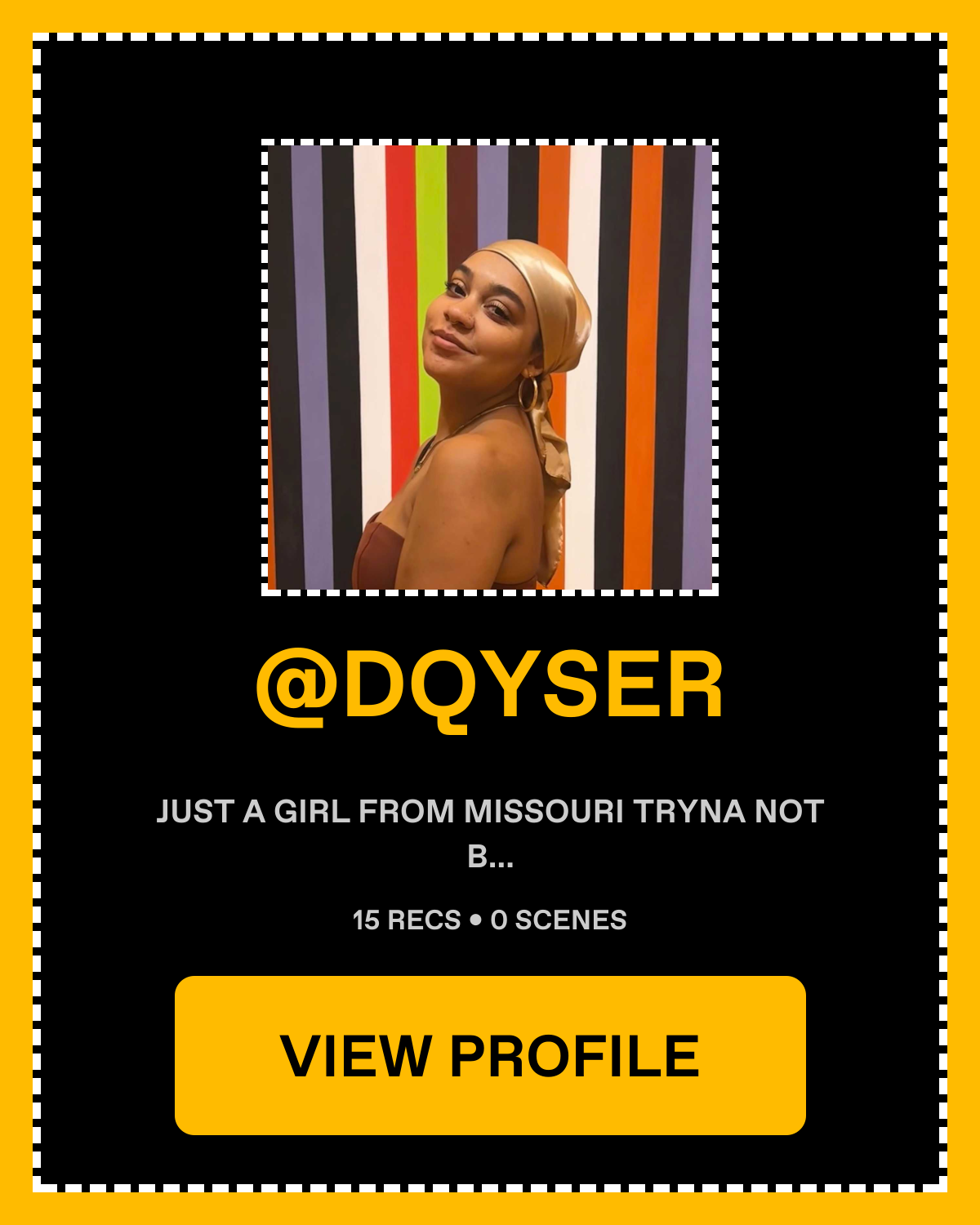This screenshot has width=980, height=1225.
Task: Open the View Profile button
Action: pos(490,1055)
